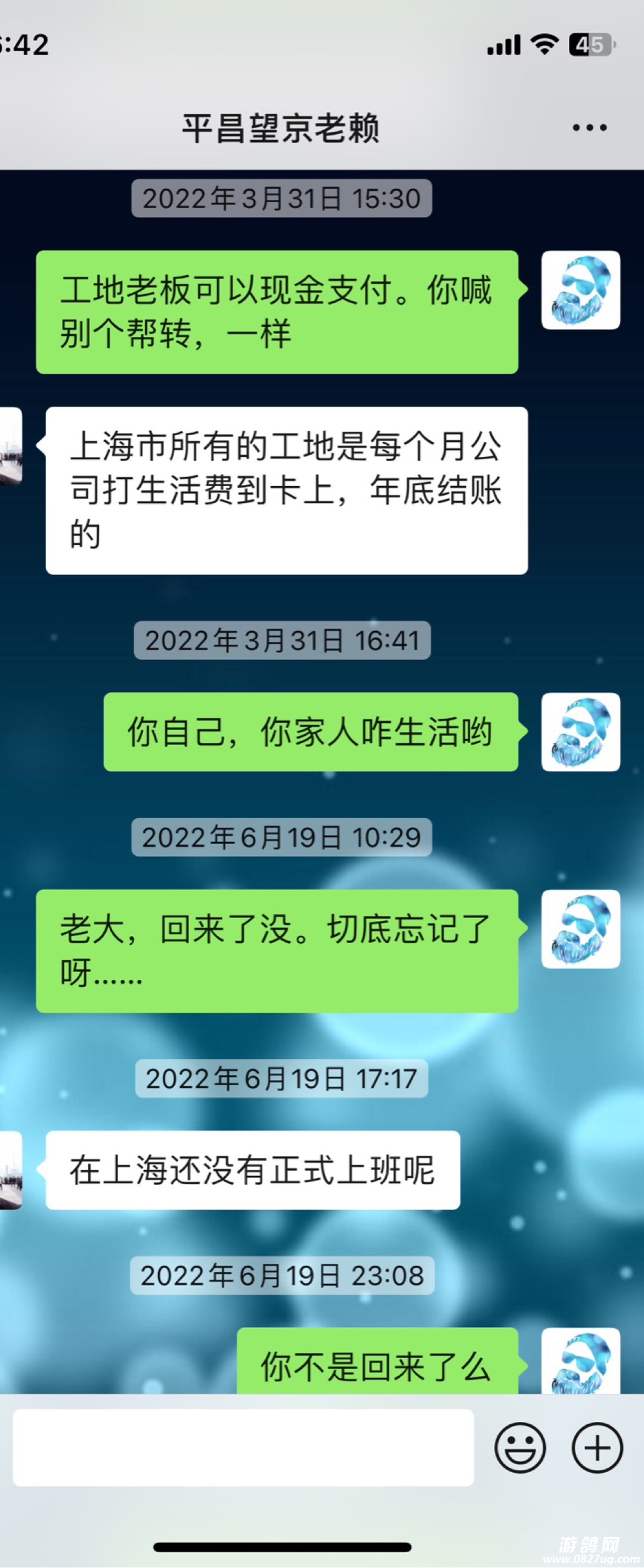Tap the contact avatar beside 在上海还没有正式上班呢
The height and width of the screenshot is (1568, 644).
coord(10,1170)
